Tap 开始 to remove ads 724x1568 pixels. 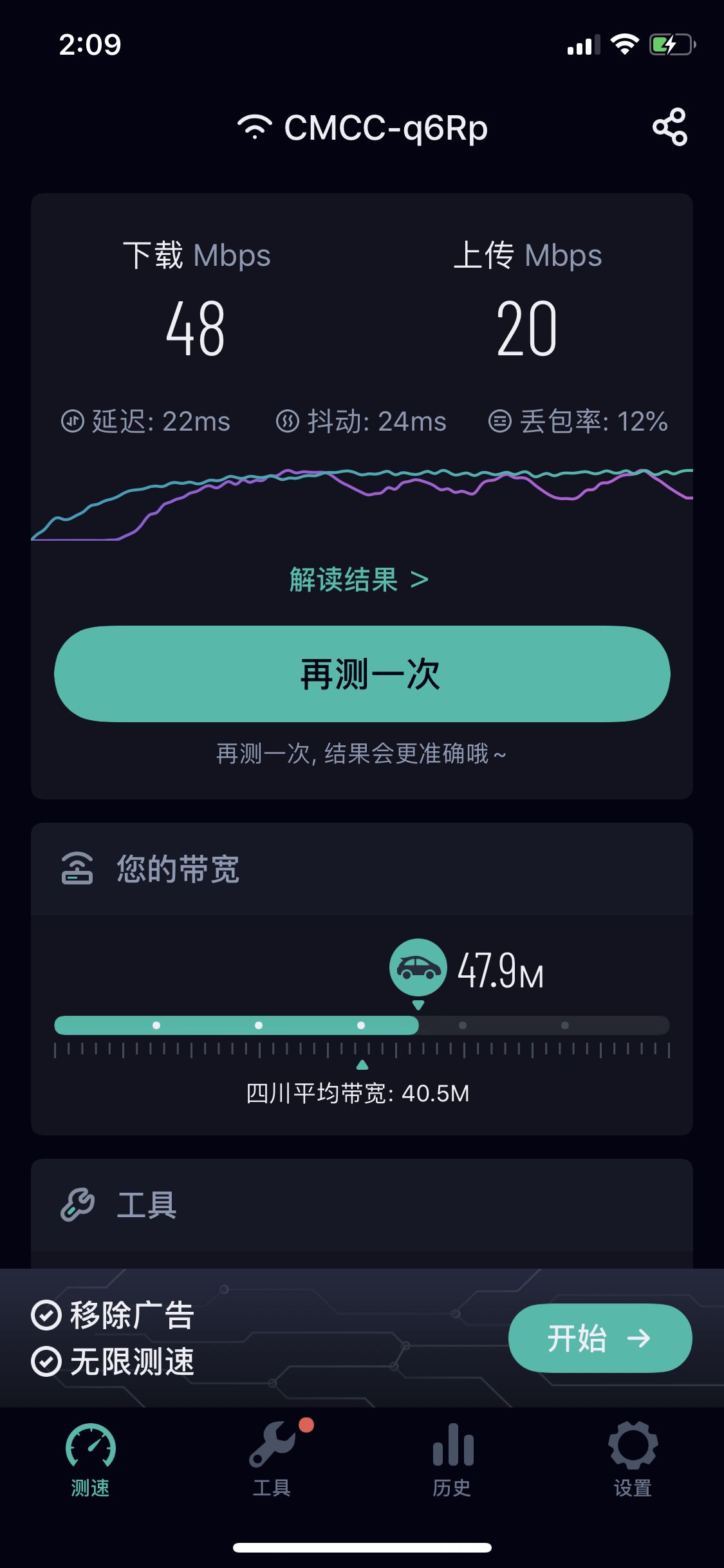600,1338
